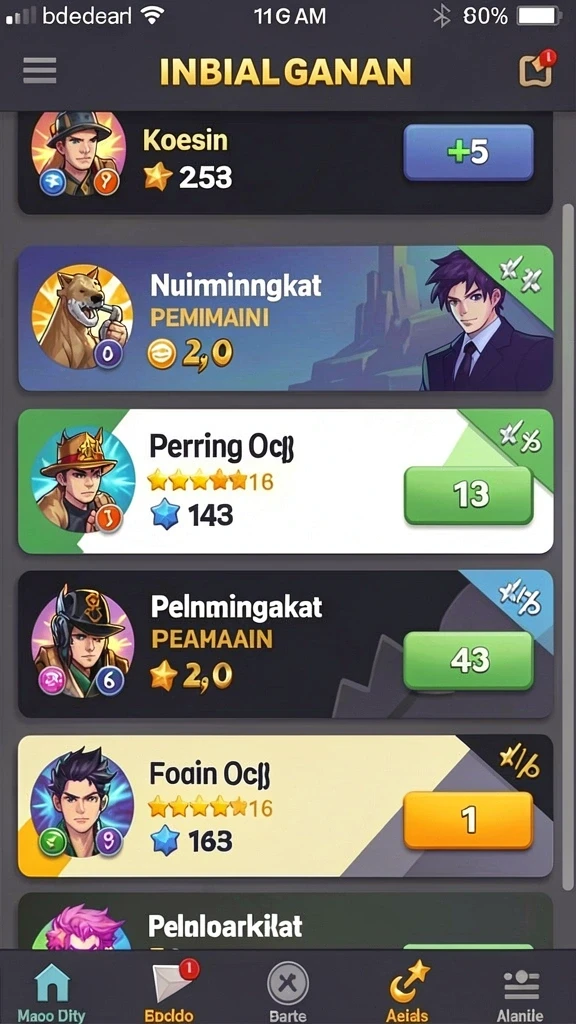Tap the orange 1 button on Foain

click(x=468, y=820)
